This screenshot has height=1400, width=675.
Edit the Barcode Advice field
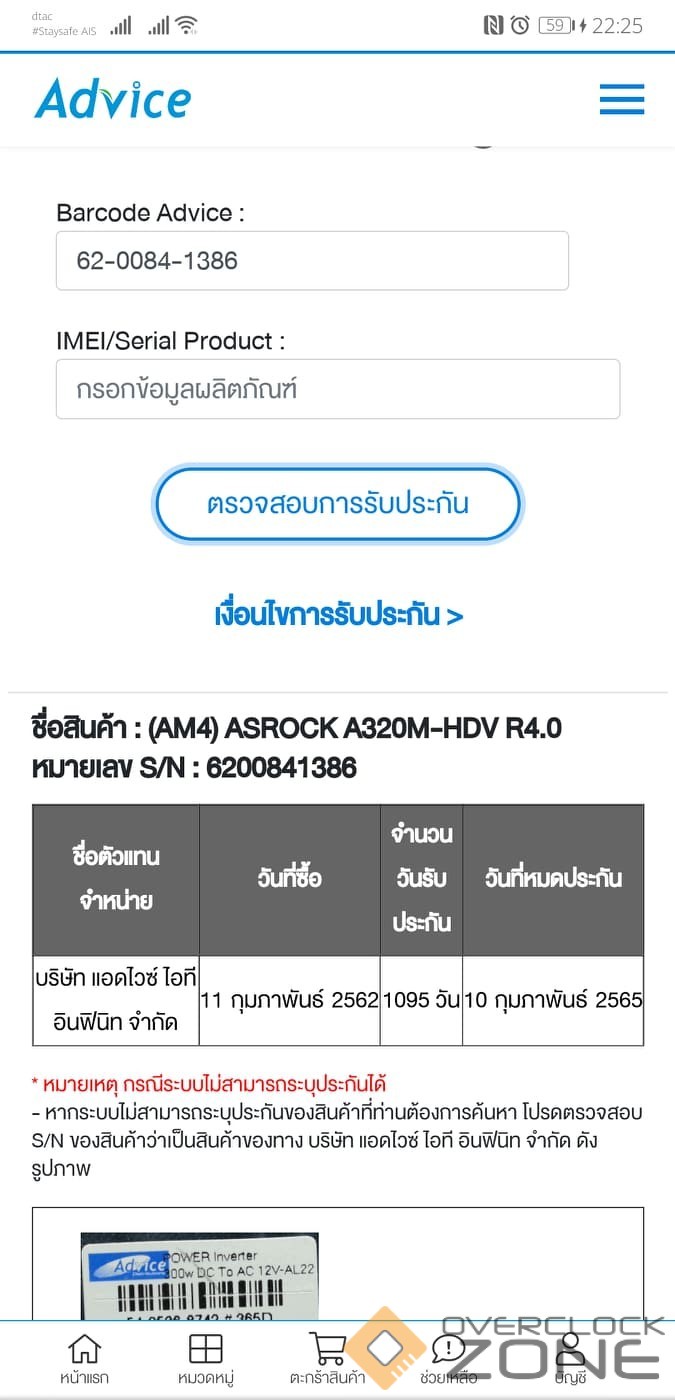coord(312,261)
